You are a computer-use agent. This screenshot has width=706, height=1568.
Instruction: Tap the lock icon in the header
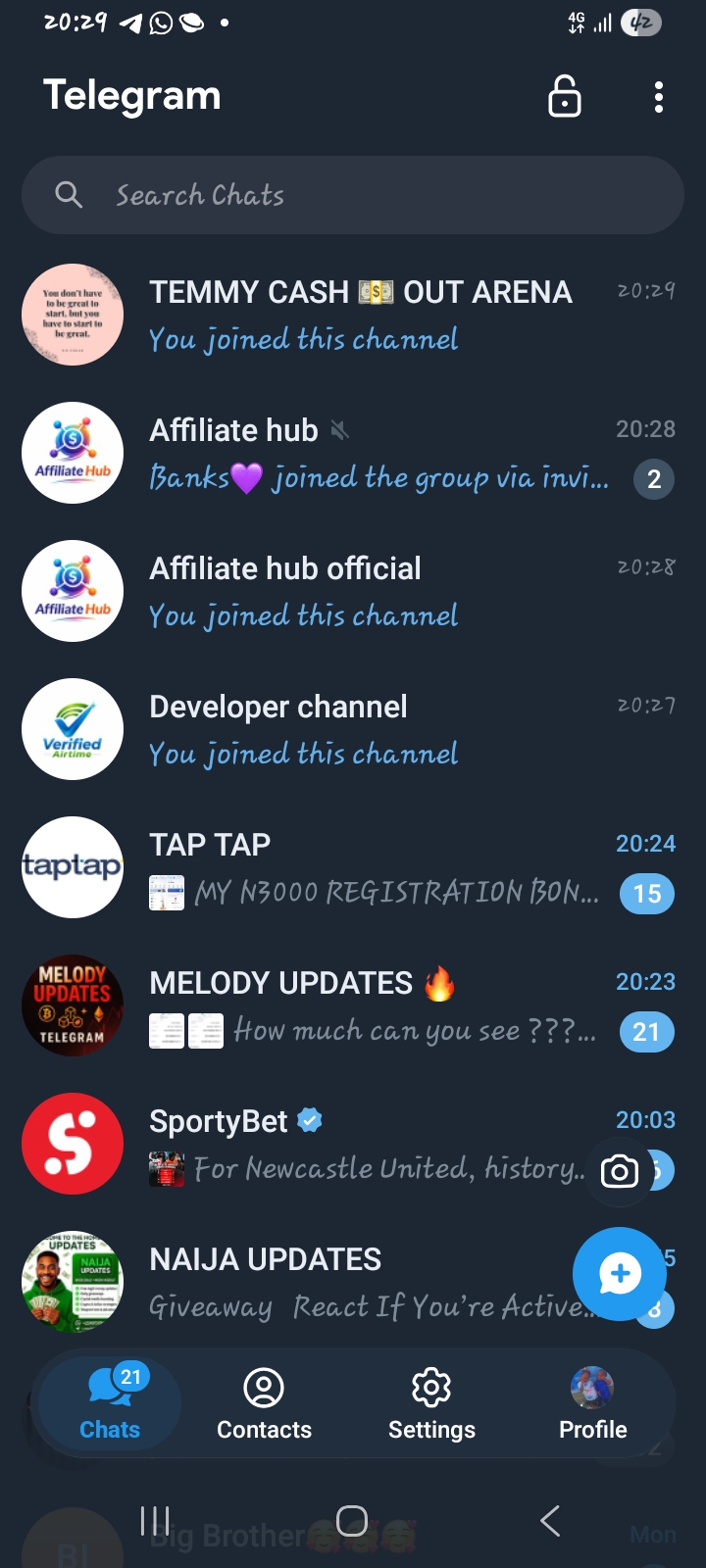[564, 97]
